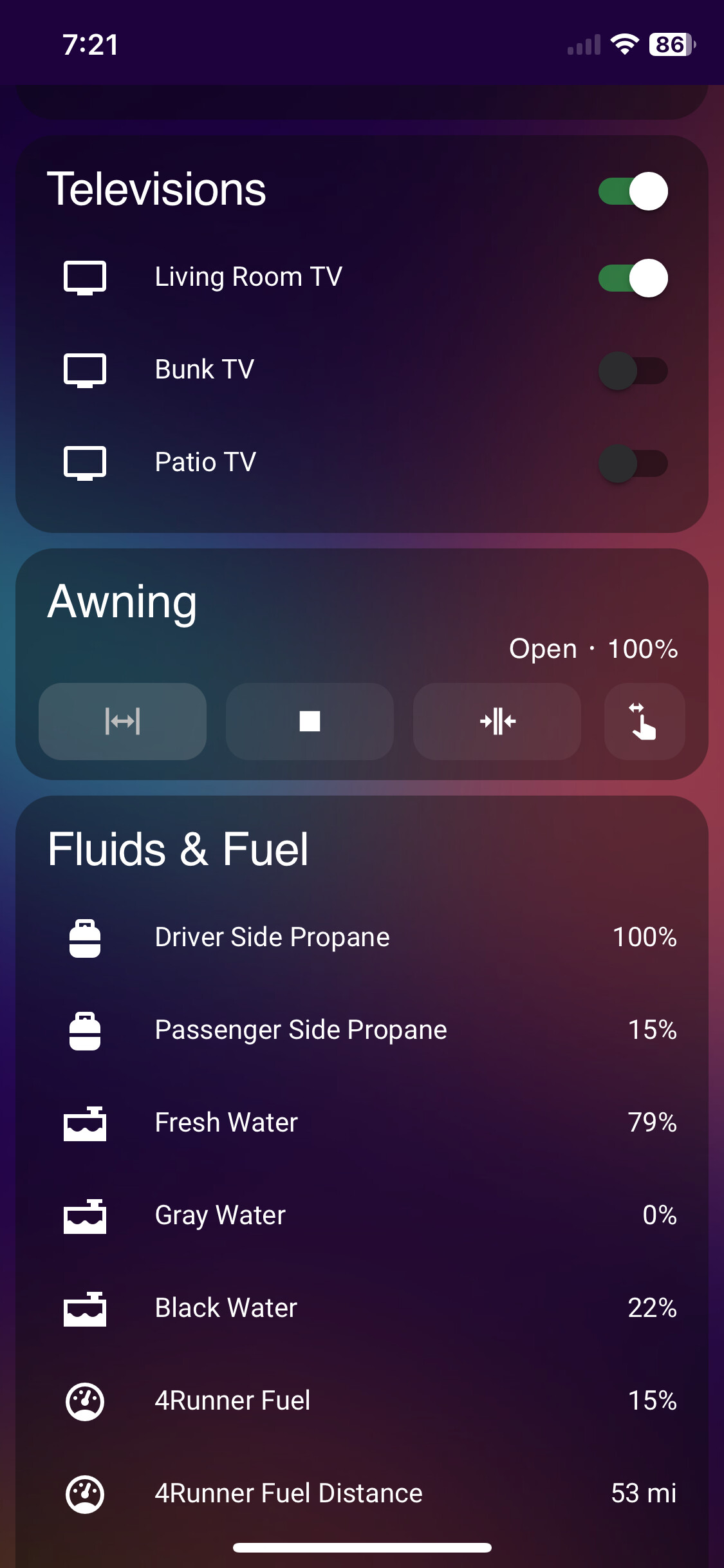Switch on the Bunk TV
The image size is (724, 1568).
(633, 371)
